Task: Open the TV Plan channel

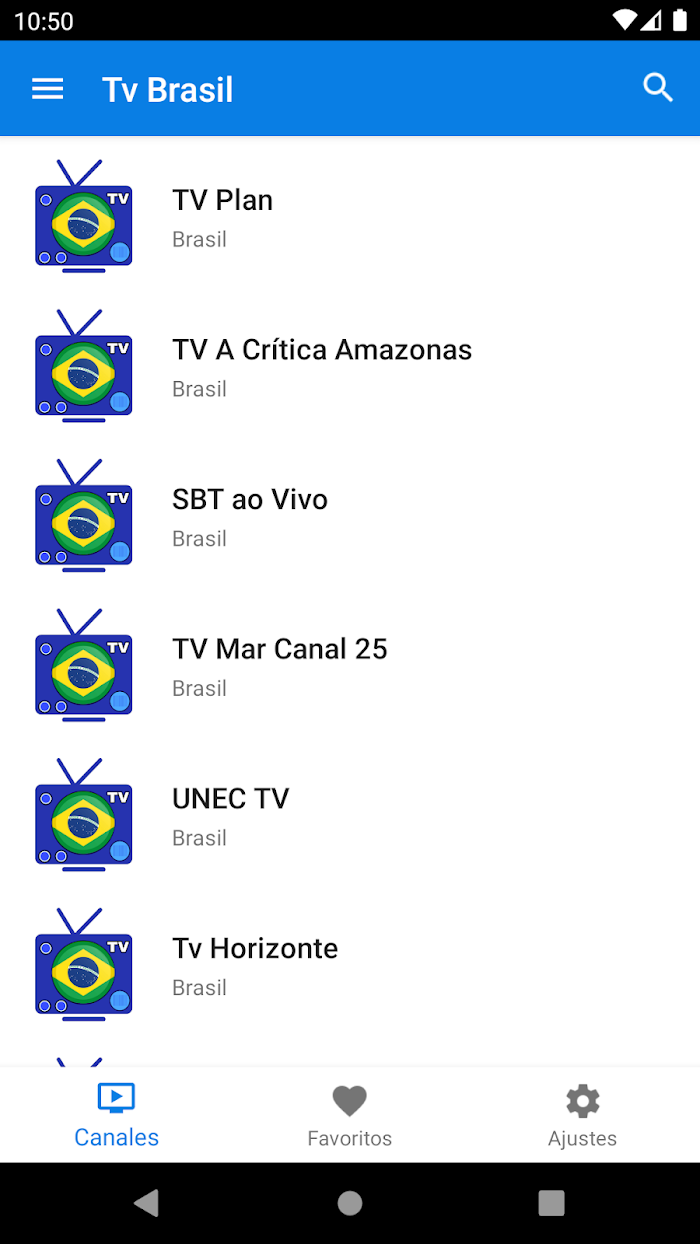Action: point(350,216)
